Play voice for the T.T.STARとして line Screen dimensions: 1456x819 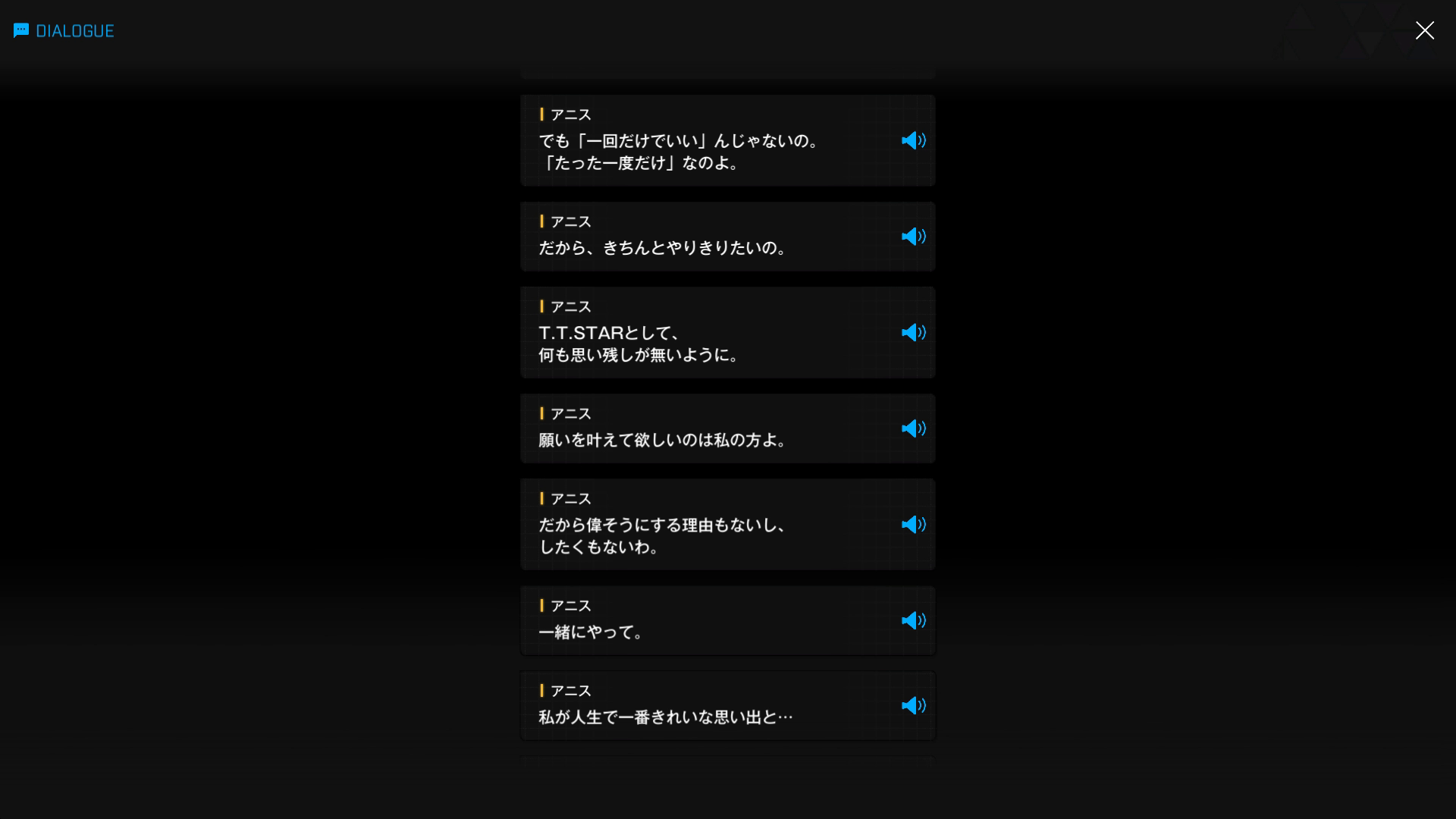[x=913, y=333]
